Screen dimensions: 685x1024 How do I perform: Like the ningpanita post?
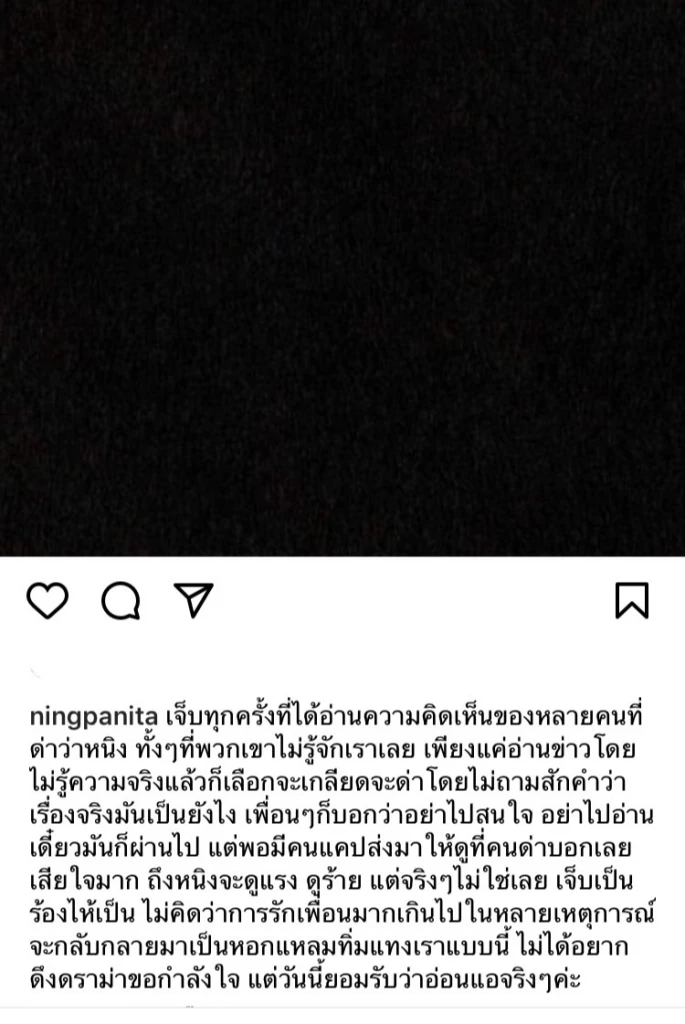tap(47, 600)
